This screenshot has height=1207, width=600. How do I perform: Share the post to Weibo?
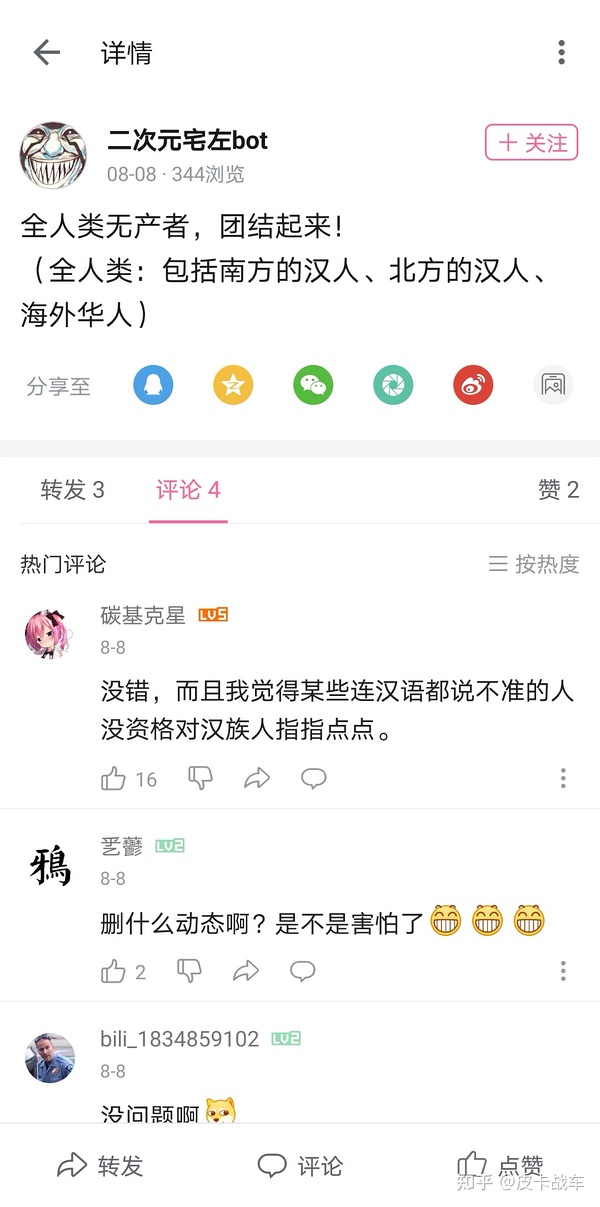[x=473, y=385]
